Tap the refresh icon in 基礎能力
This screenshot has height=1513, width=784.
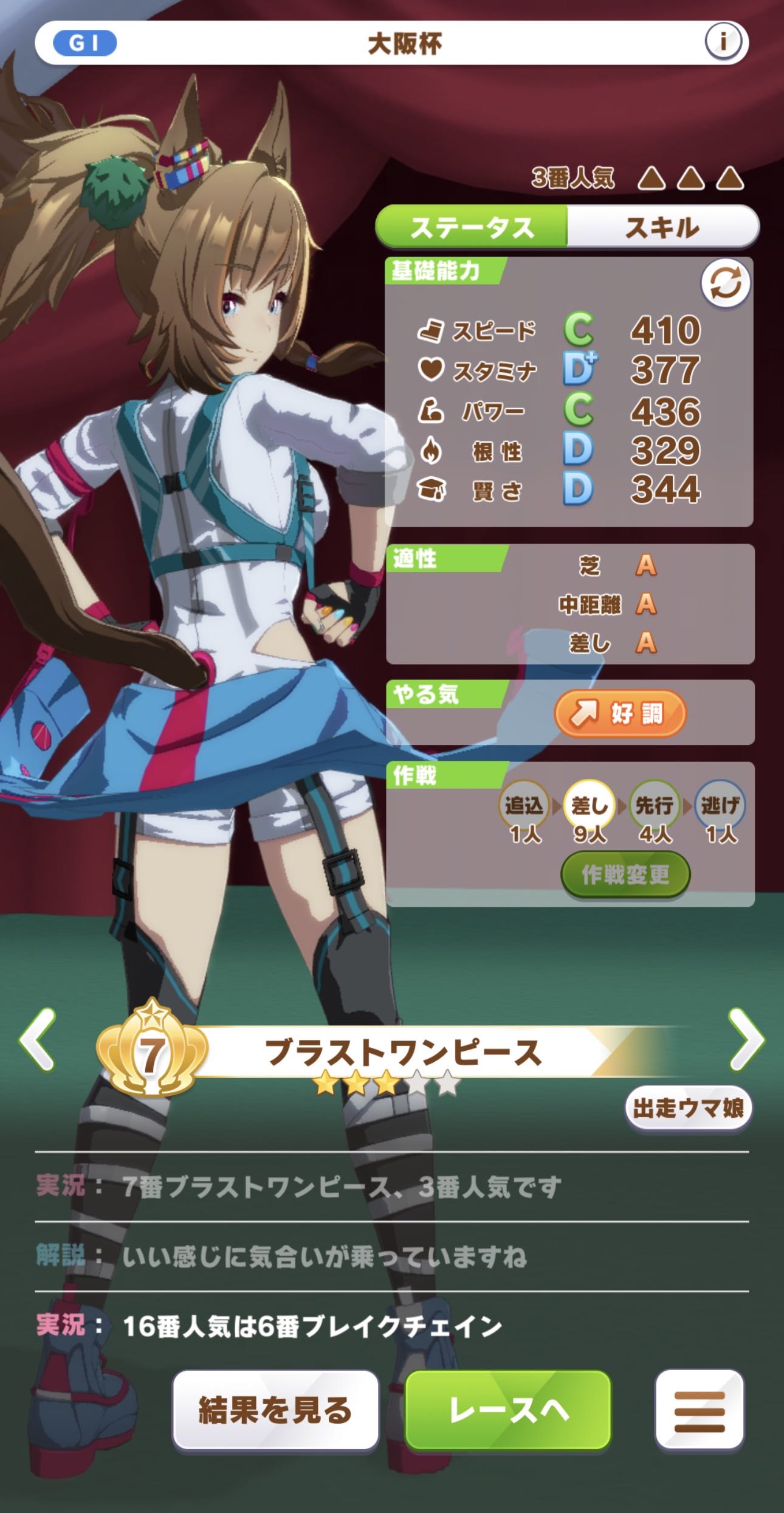coord(725,283)
